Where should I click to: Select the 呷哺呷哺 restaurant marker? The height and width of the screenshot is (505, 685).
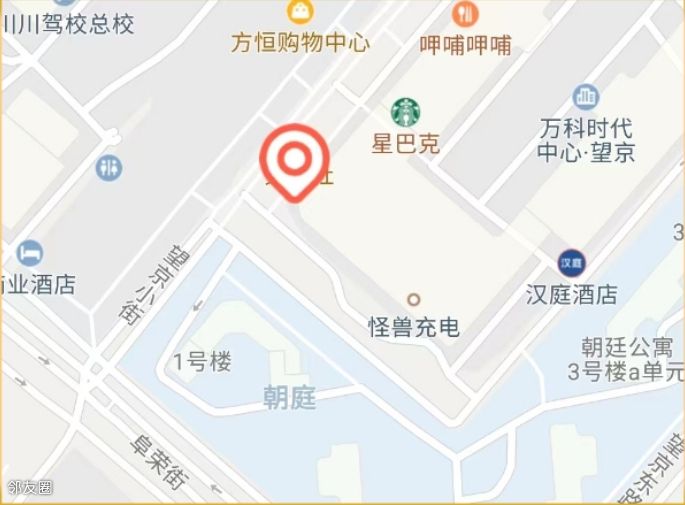tap(465, 14)
